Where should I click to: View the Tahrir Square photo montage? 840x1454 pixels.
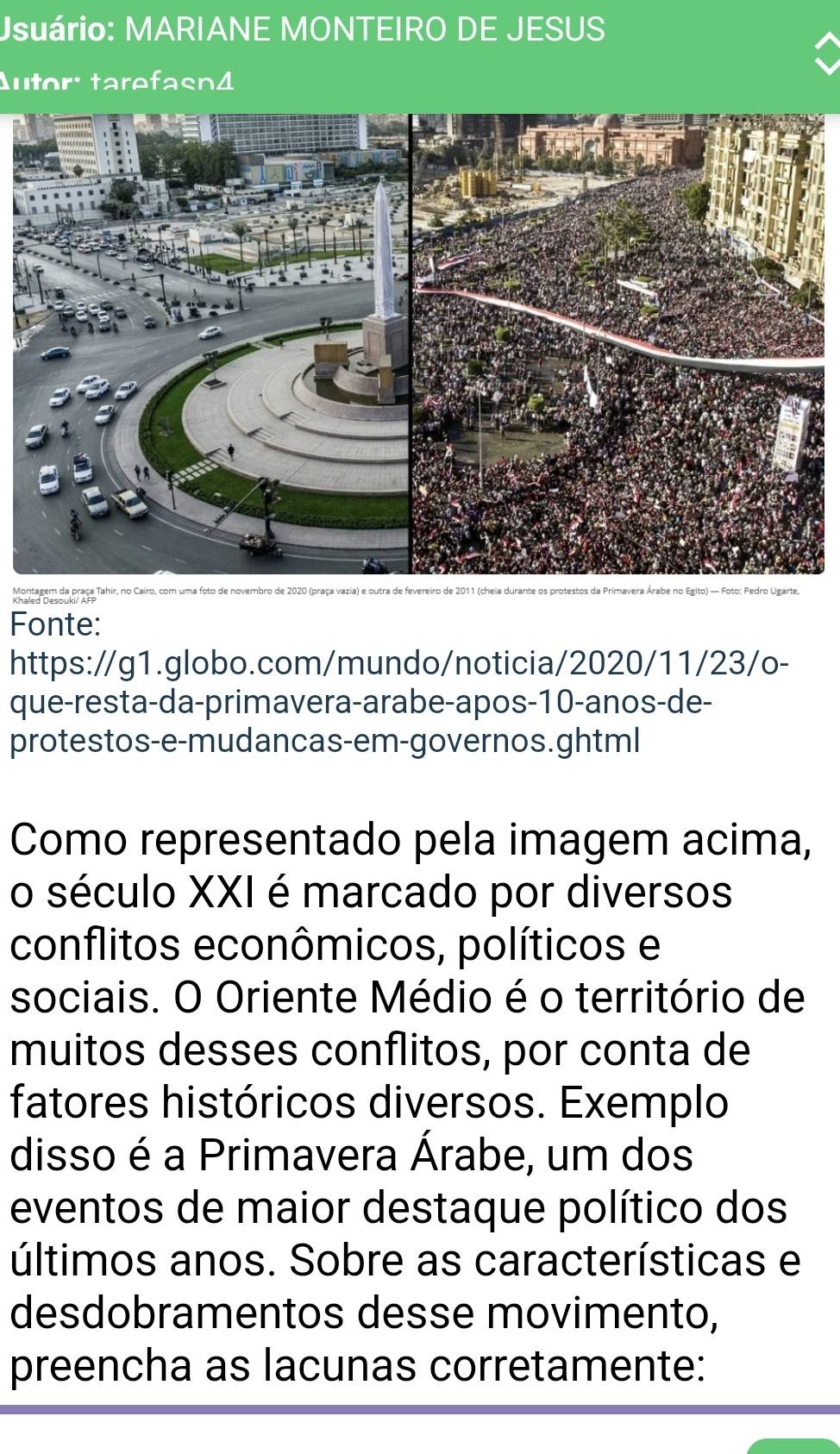pyautogui.click(x=418, y=345)
